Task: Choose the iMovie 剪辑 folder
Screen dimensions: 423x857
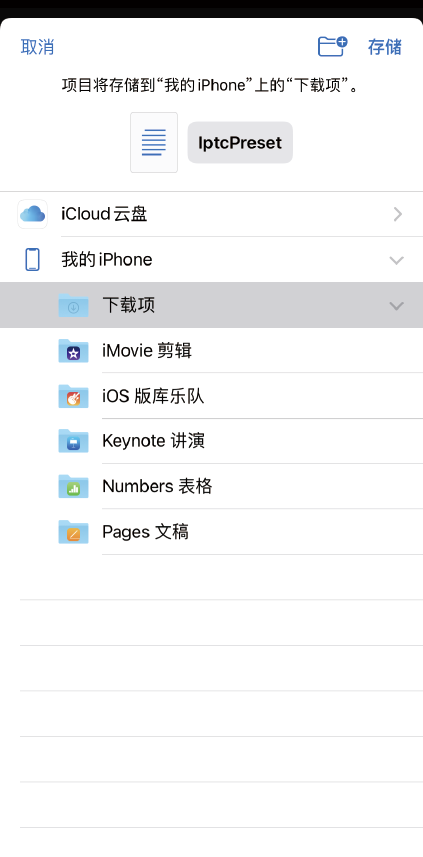Action: 212,350
